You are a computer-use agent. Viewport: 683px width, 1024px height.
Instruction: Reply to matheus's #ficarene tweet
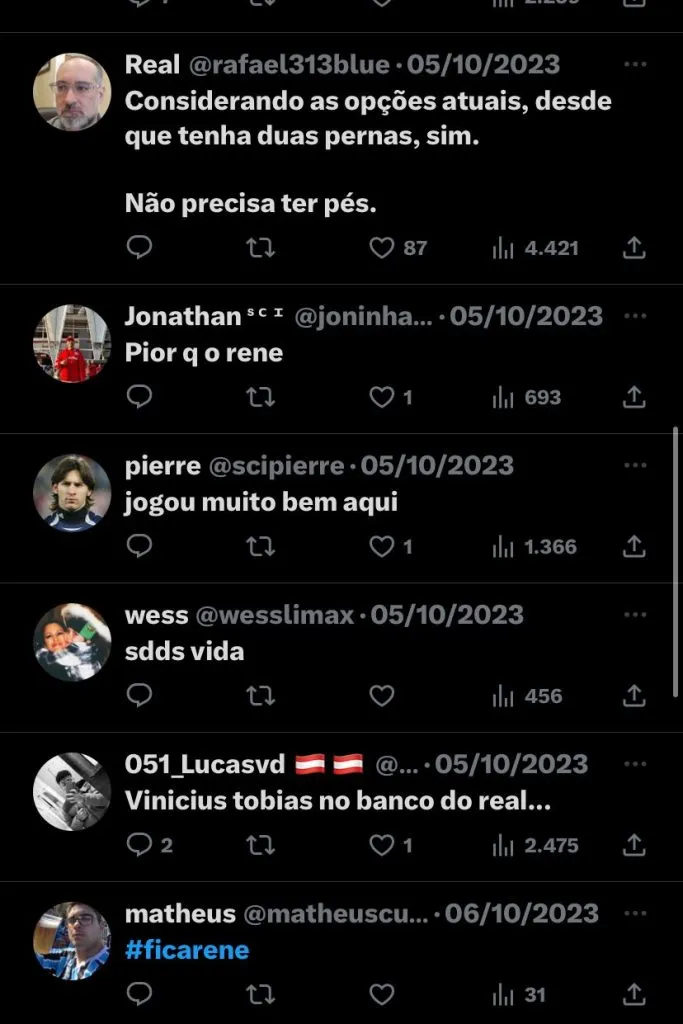click(140, 994)
